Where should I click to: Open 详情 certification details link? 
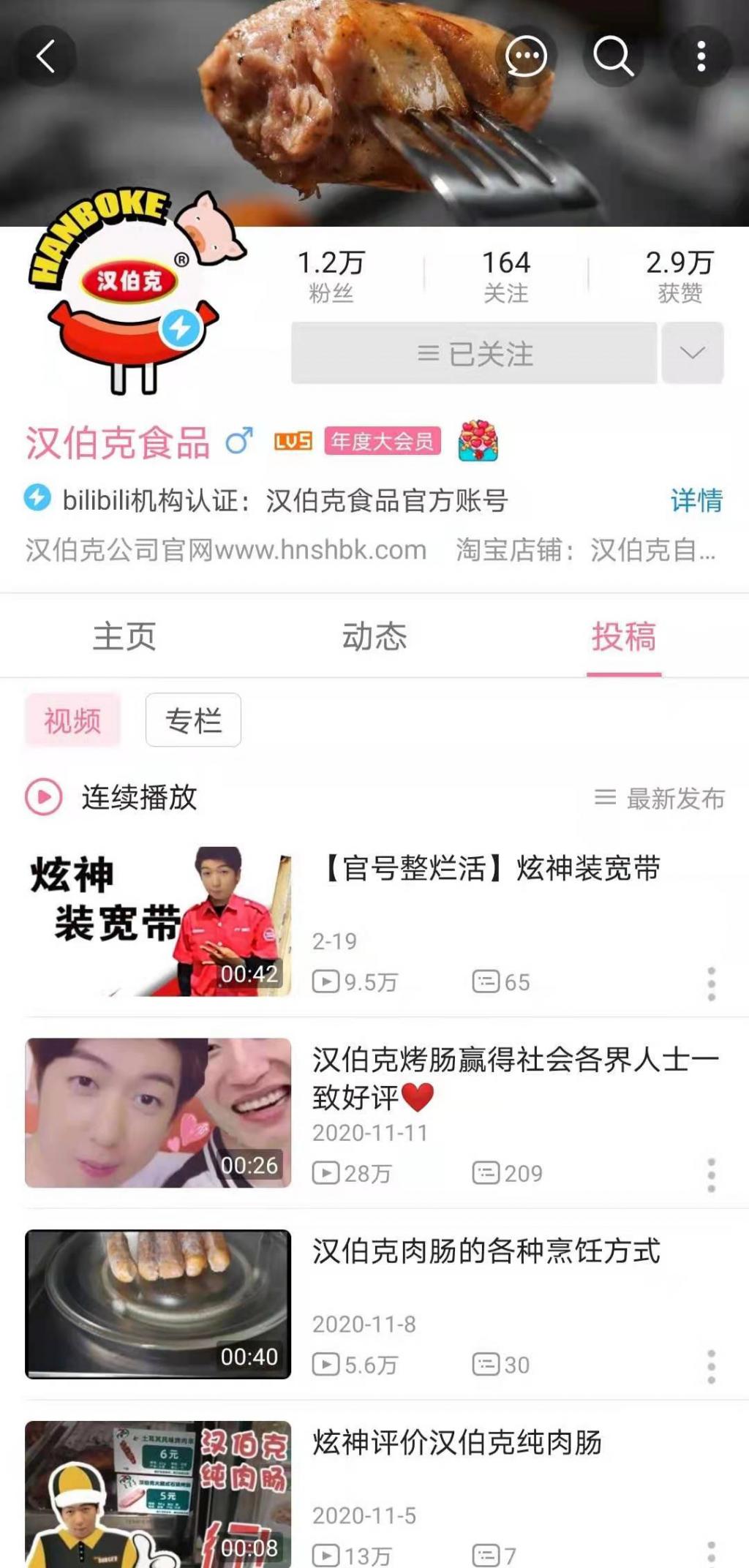point(696,501)
